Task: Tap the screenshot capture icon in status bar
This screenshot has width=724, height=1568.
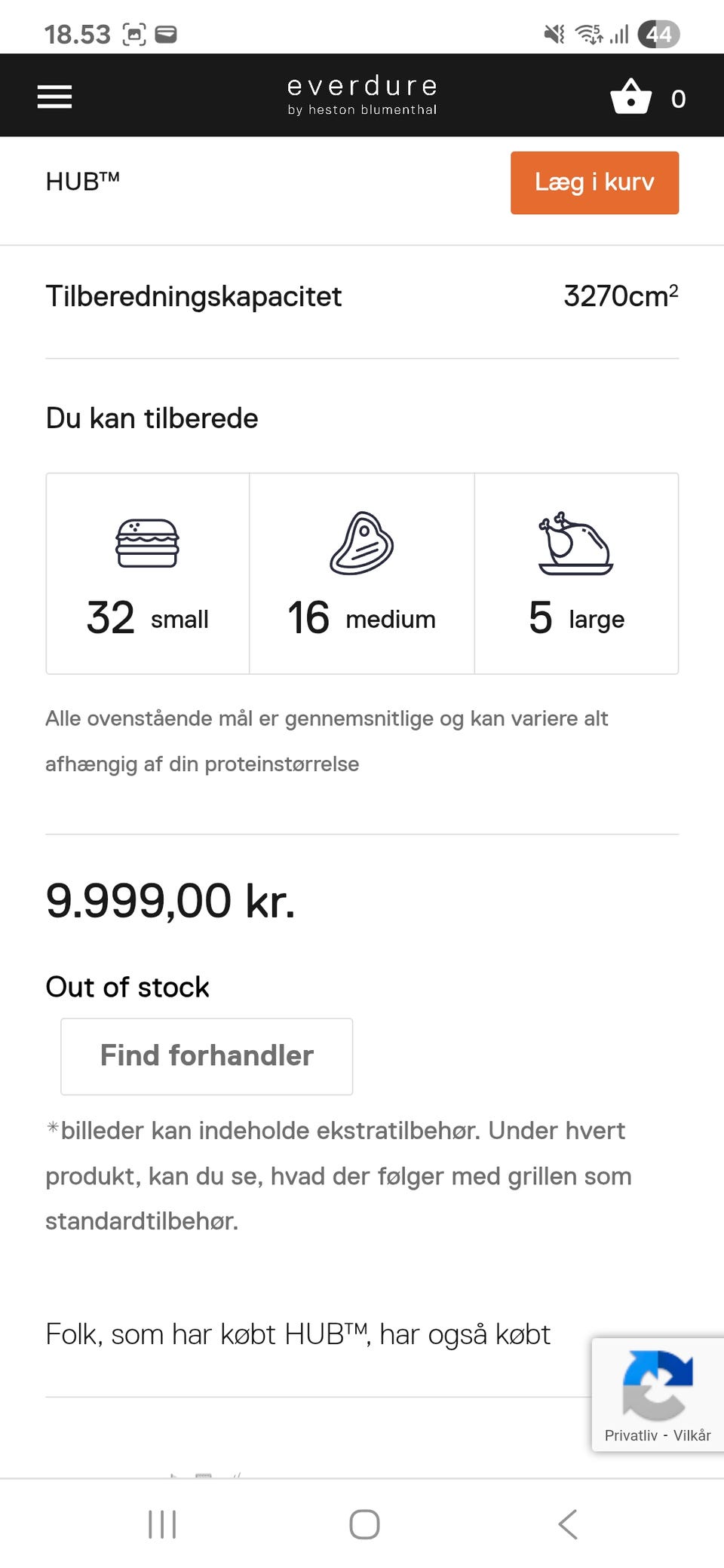Action: 135,32
